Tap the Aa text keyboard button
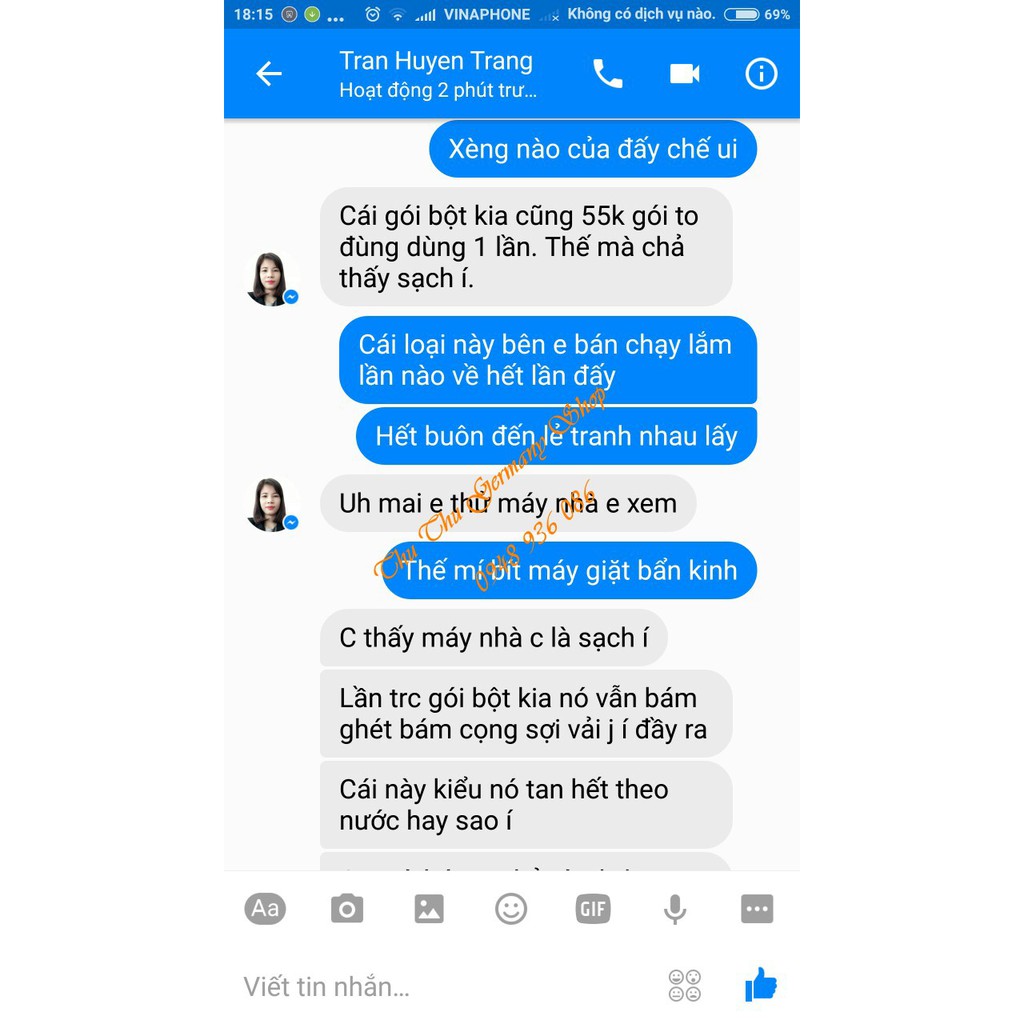The width and height of the screenshot is (1024, 1024). click(265, 908)
